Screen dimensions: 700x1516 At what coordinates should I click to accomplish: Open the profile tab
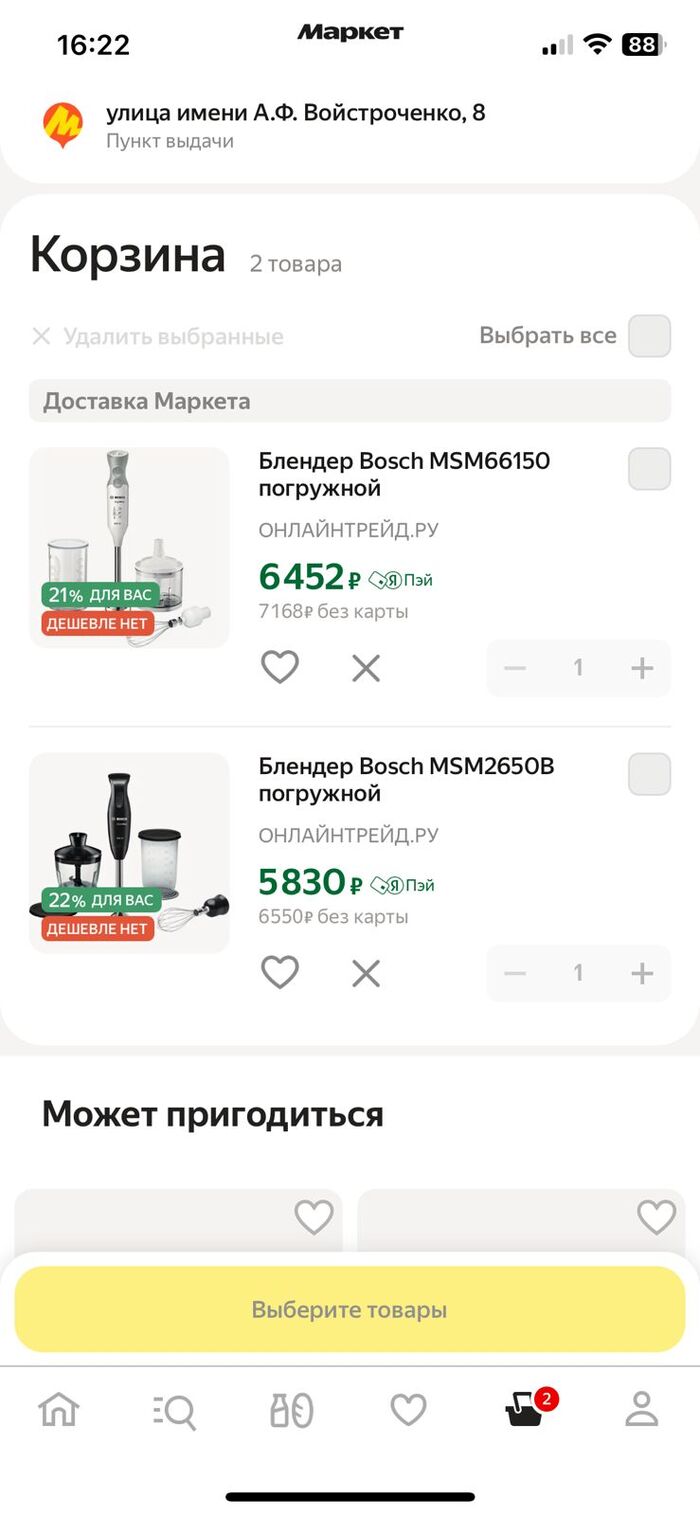tap(641, 1410)
